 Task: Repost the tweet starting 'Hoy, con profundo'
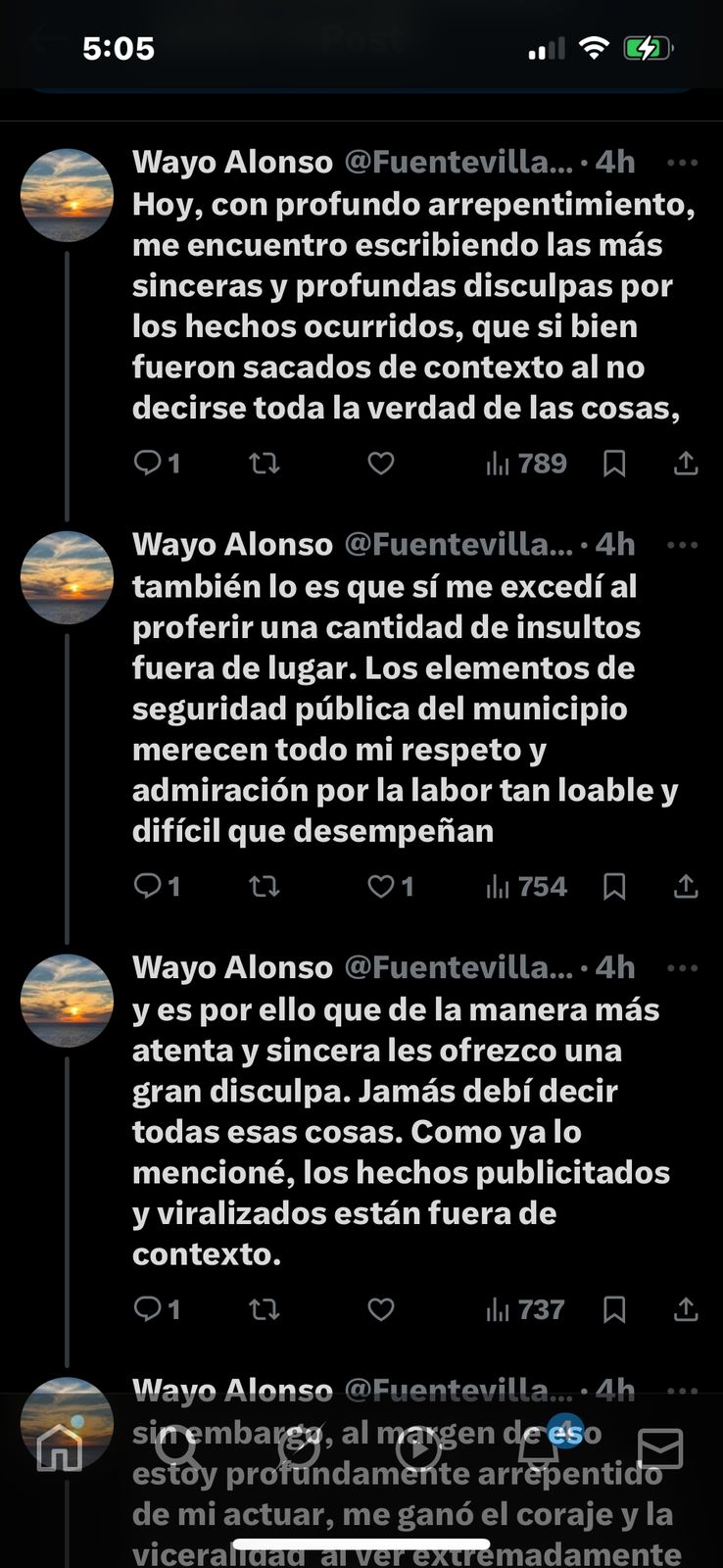pyautogui.click(x=264, y=463)
